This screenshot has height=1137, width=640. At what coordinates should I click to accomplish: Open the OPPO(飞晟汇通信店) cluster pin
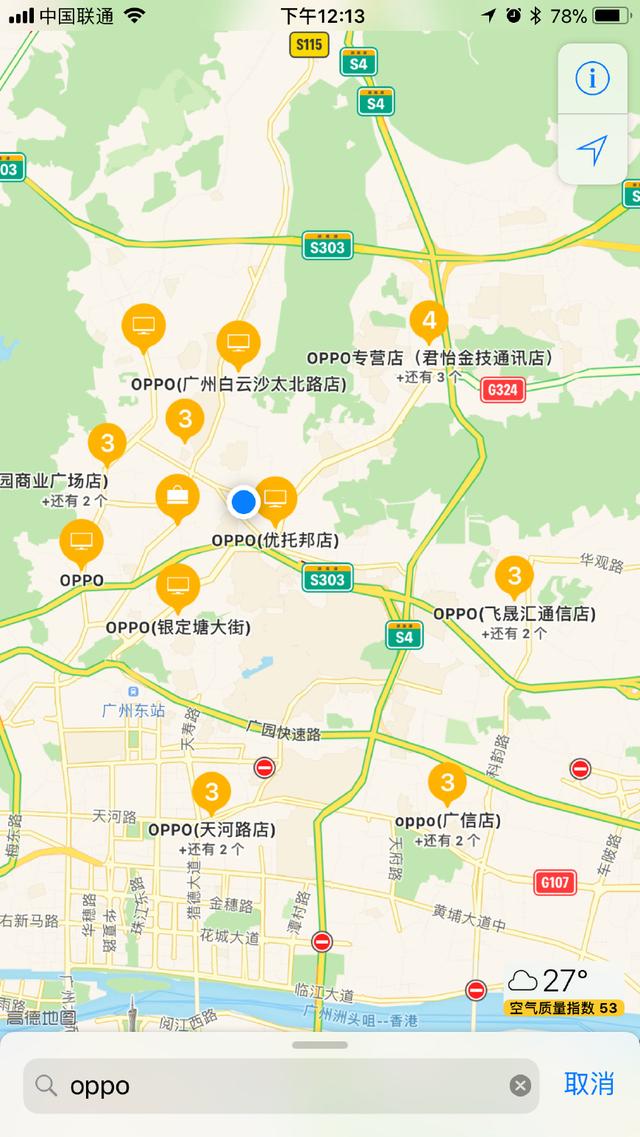tap(515, 577)
